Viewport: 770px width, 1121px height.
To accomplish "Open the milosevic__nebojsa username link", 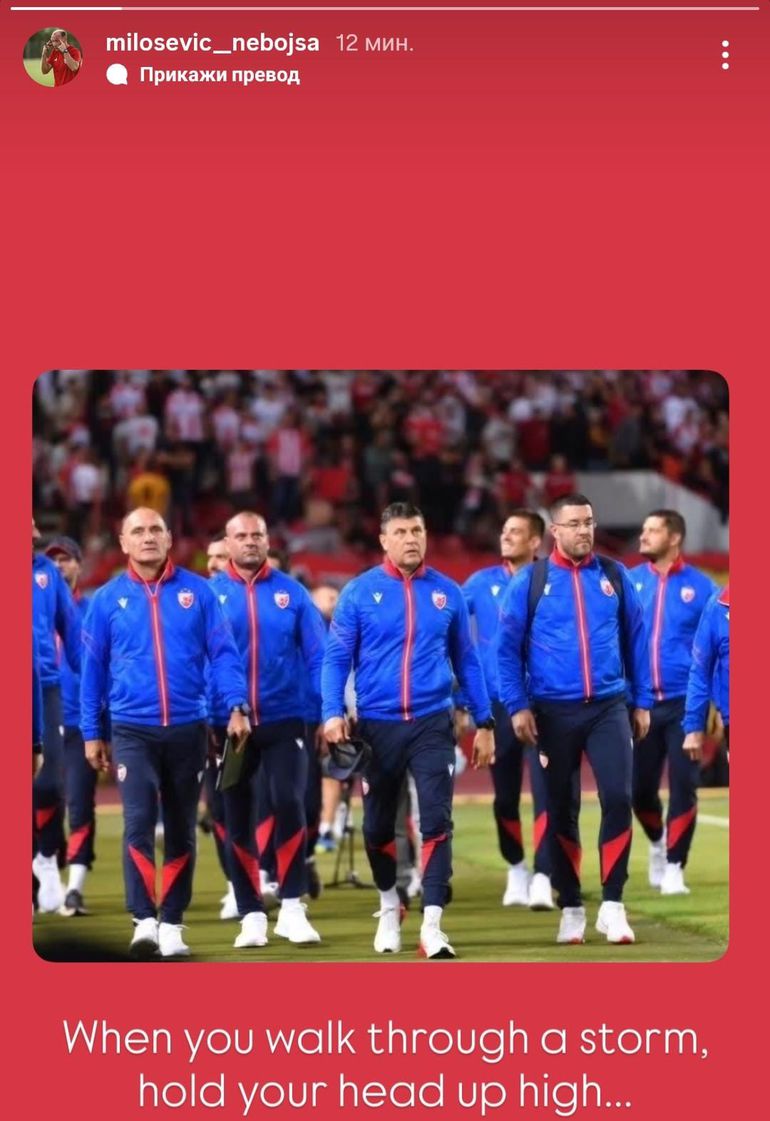I will click(212, 43).
